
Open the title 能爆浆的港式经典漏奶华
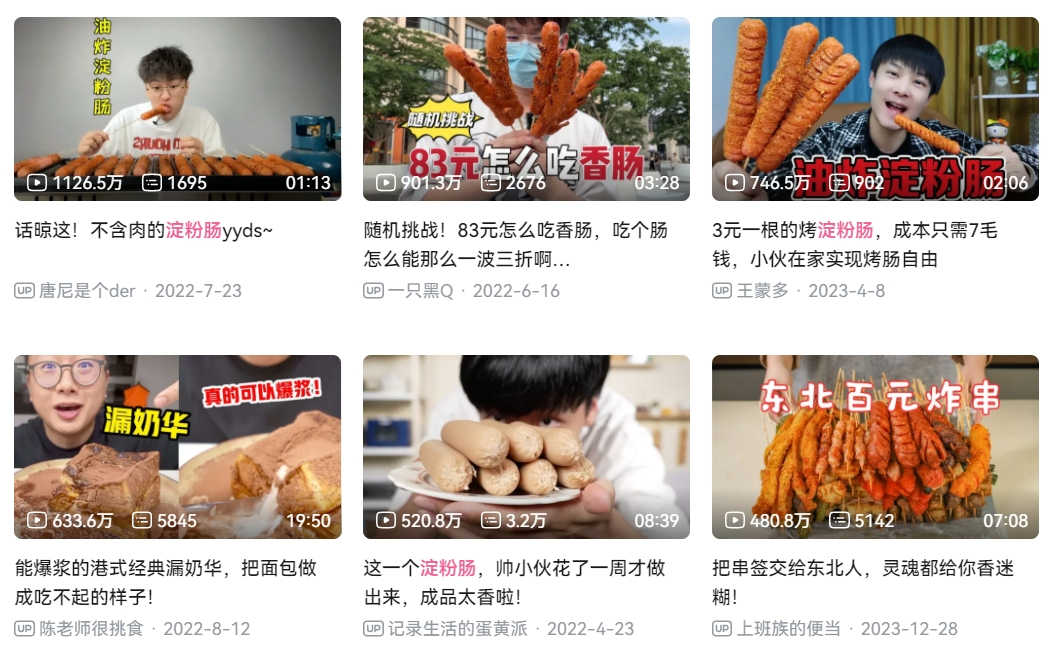point(165,569)
